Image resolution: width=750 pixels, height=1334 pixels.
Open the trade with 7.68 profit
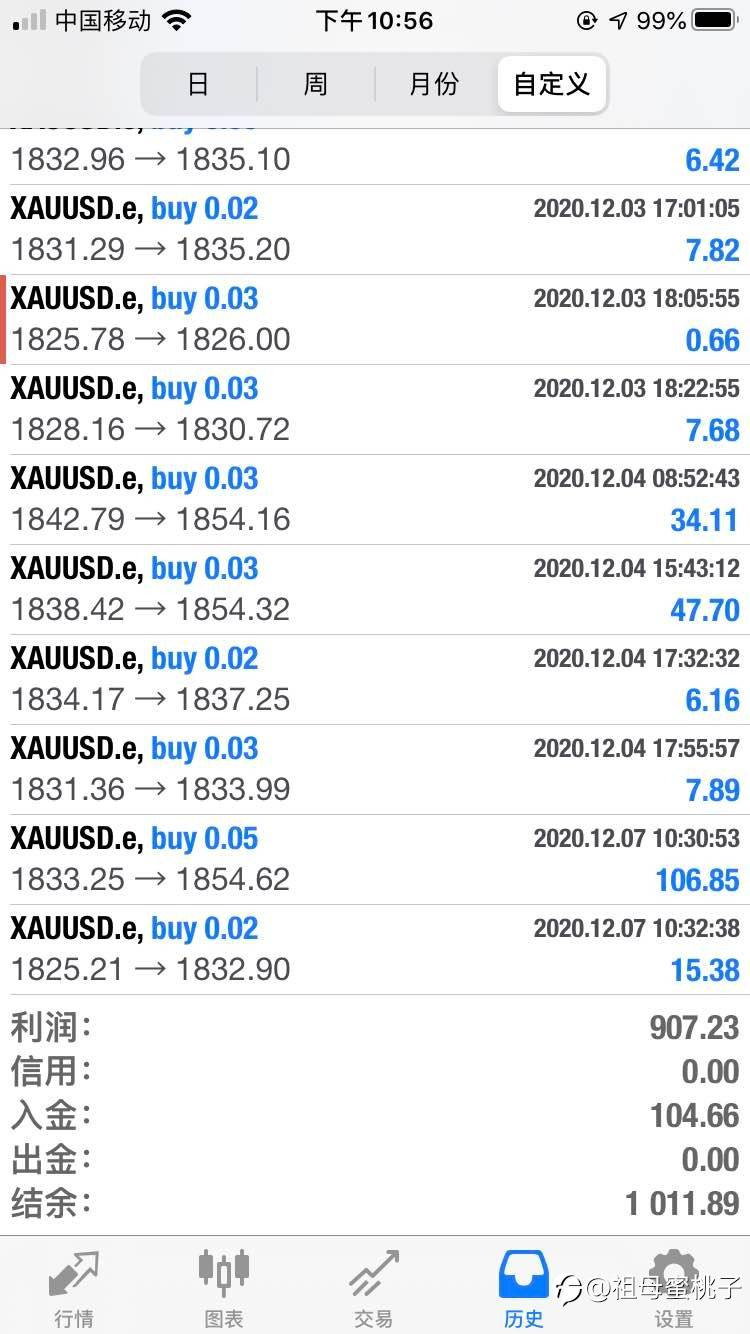coord(375,410)
